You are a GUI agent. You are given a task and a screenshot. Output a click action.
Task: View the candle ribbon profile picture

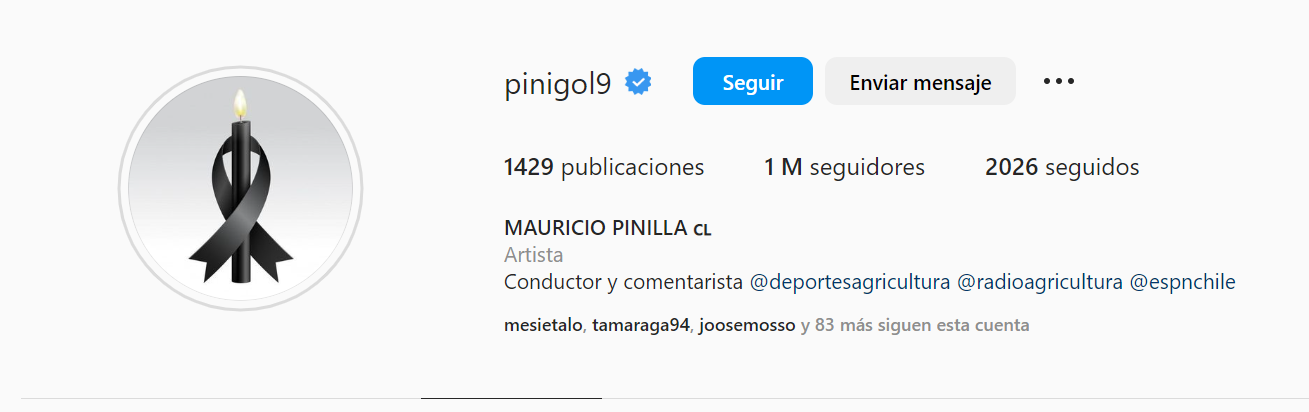tap(240, 188)
